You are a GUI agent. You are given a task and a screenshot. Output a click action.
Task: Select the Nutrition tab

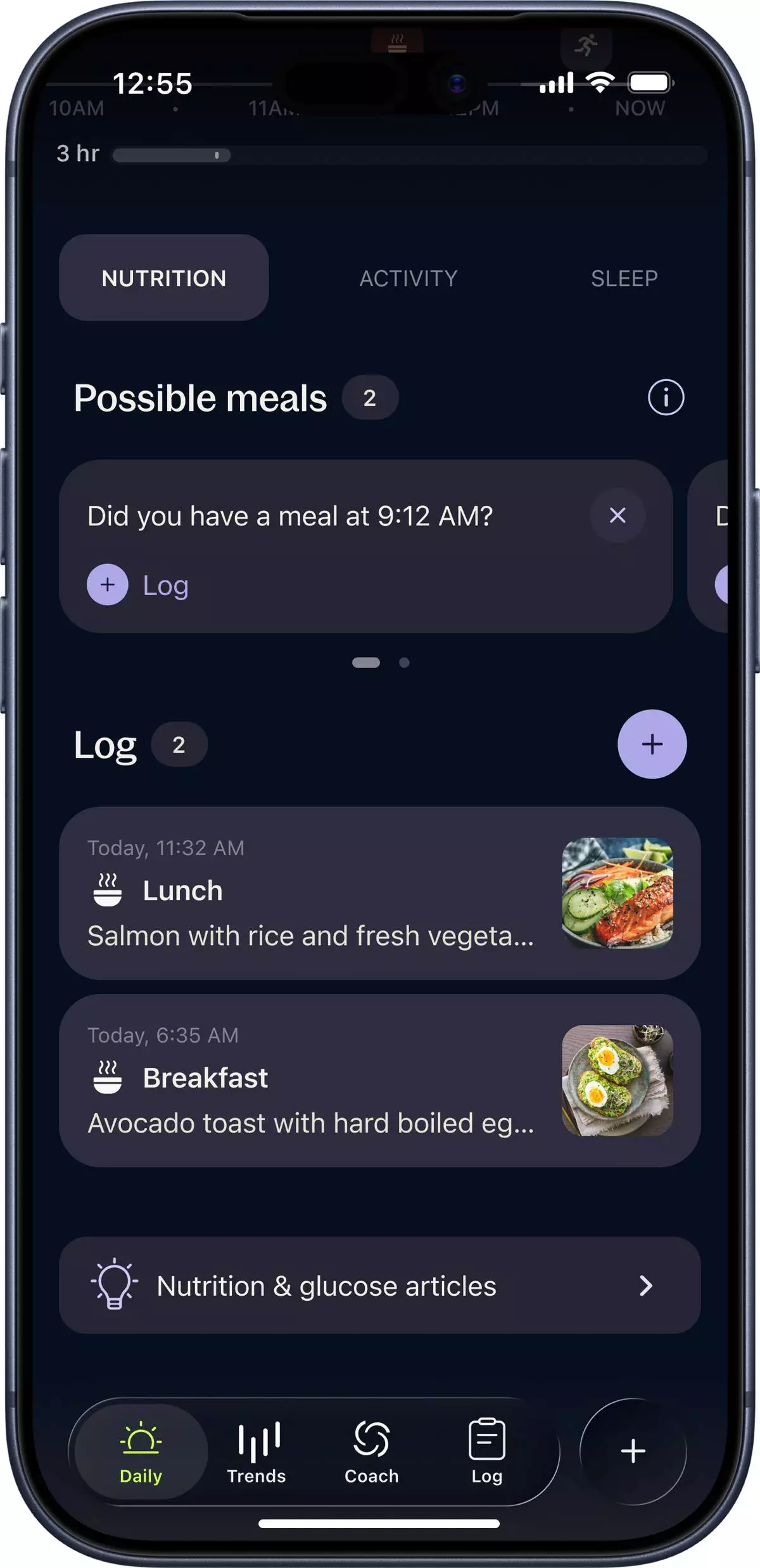click(164, 279)
